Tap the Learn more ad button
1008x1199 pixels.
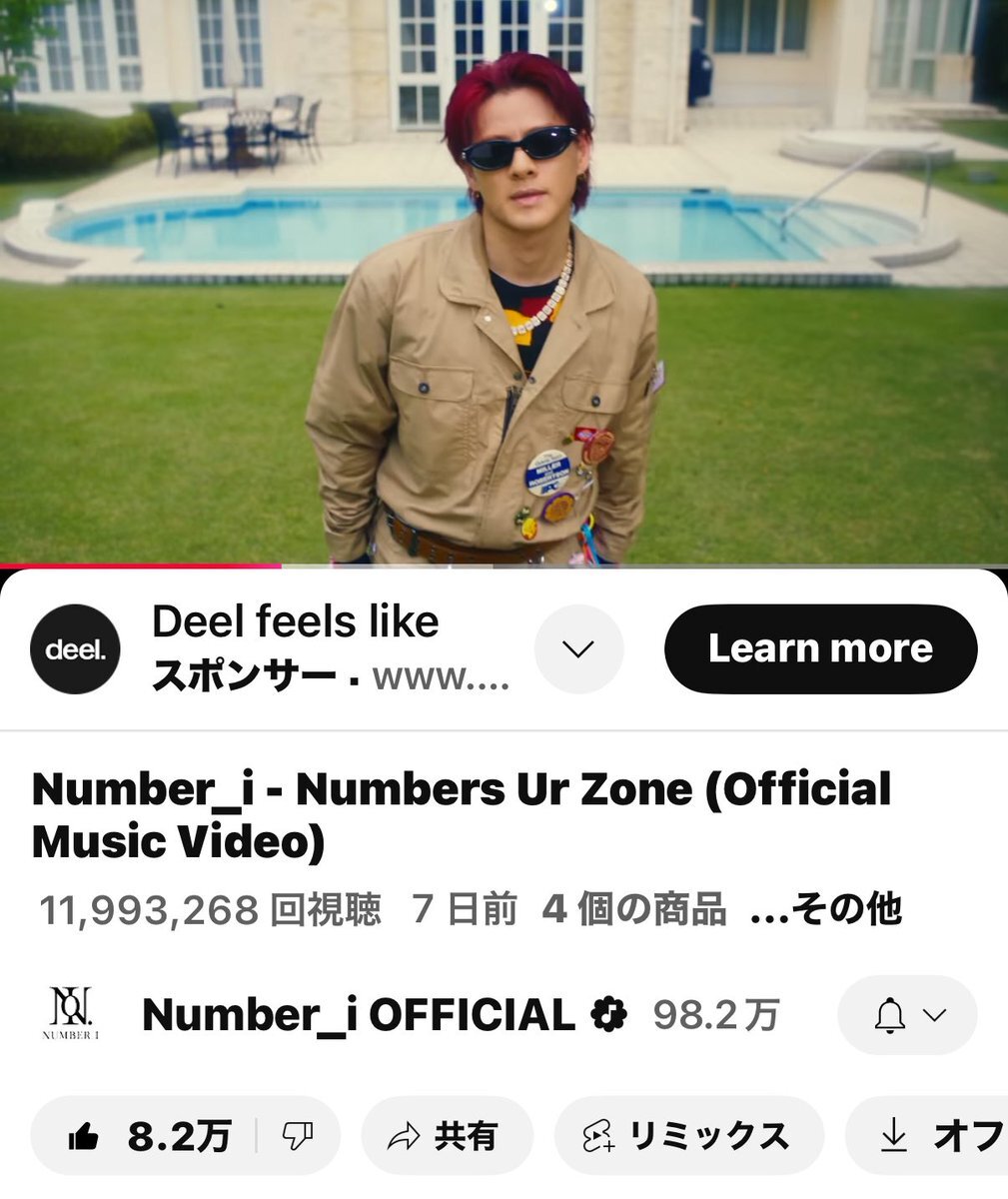(819, 648)
